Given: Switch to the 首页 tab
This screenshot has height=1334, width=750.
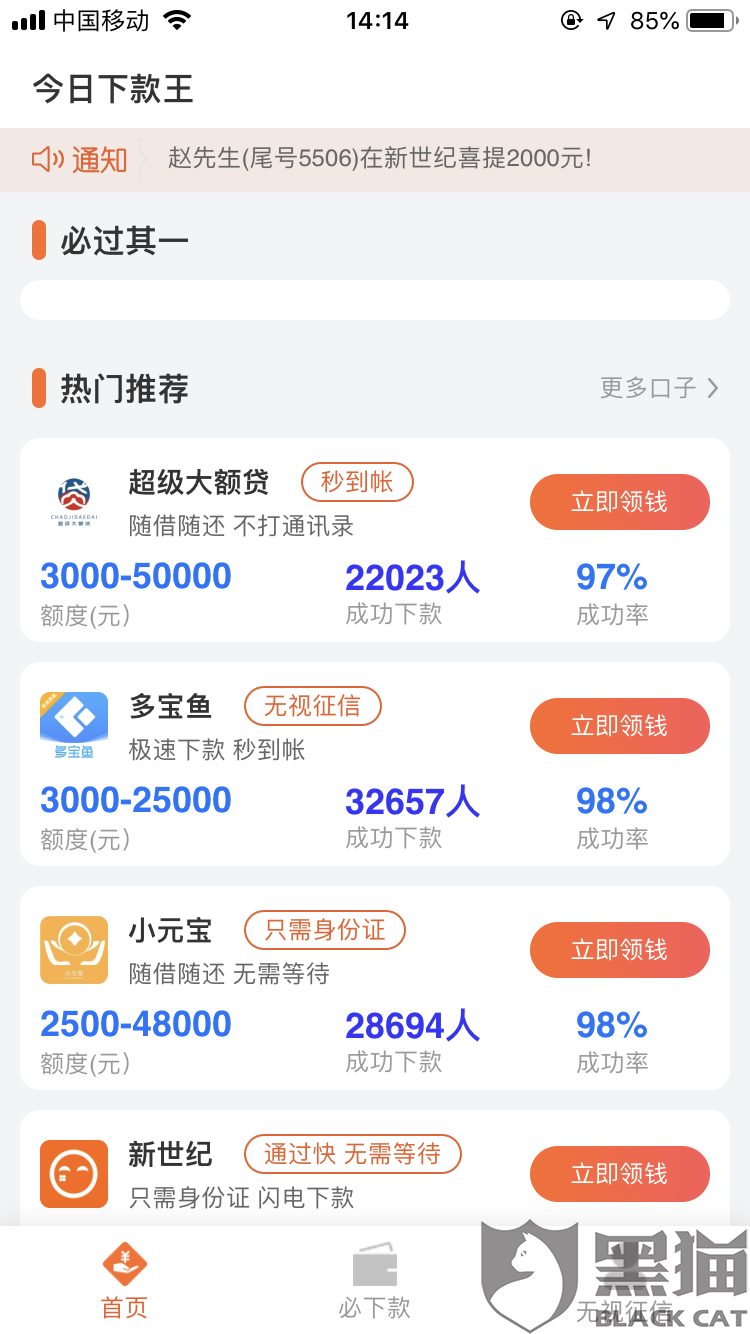Looking at the screenshot, I should pyautogui.click(x=124, y=1282).
